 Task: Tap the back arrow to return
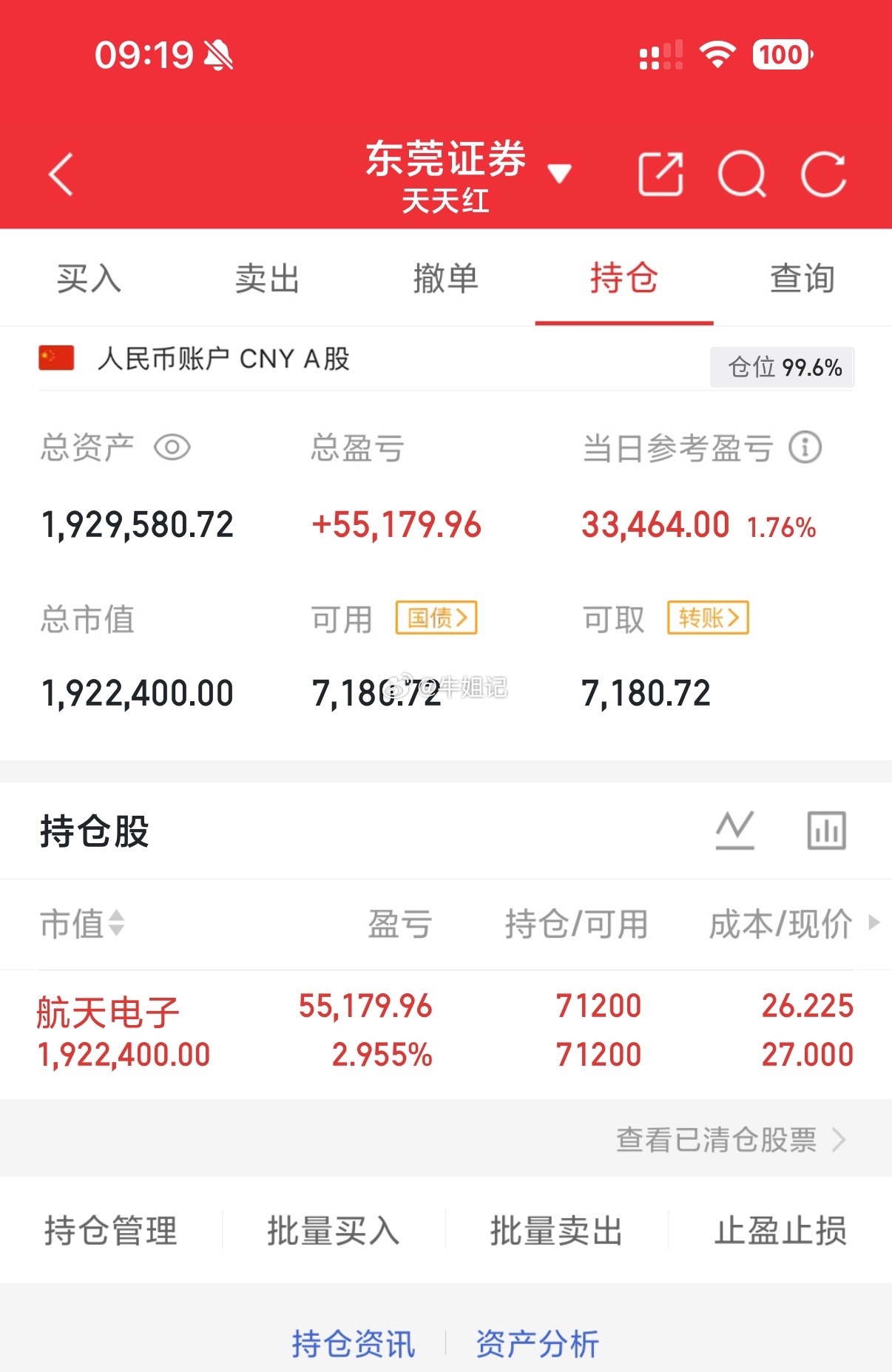[61, 175]
